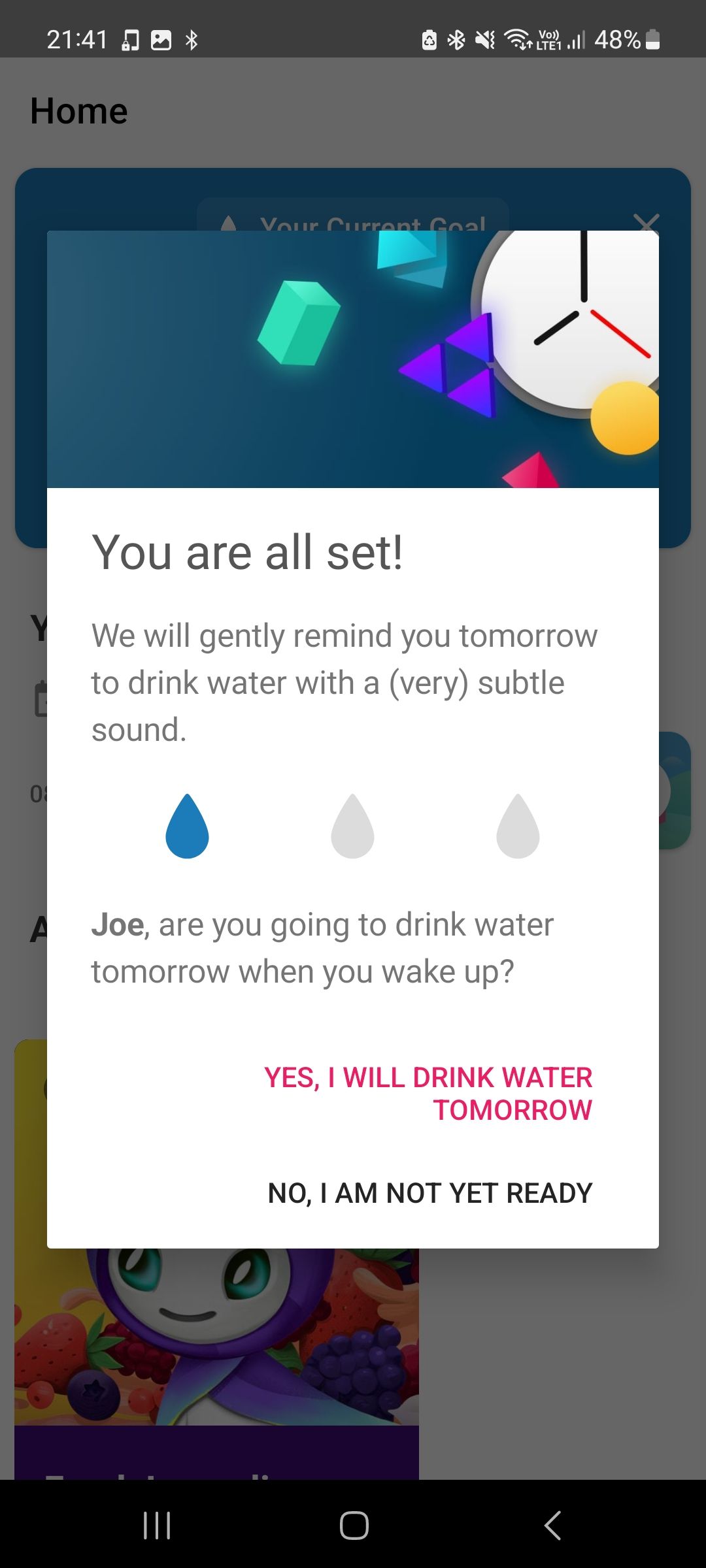Tap the mute/vibrate icon in the status bar
706x1568 pixels.
point(484,39)
